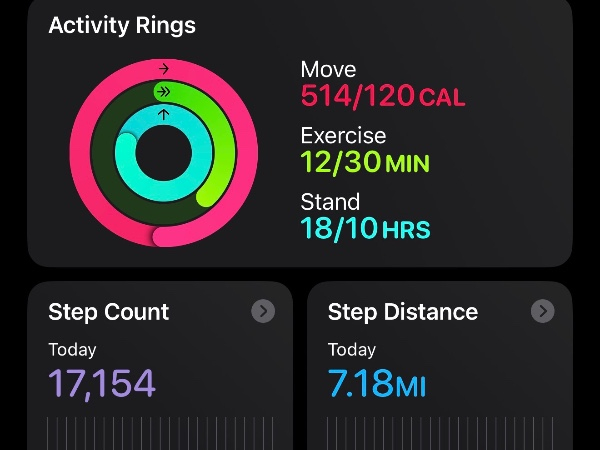Image resolution: width=600 pixels, height=450 pixels.
Task: Open the Step Count chevron
Action: click(x=263, y=311)
